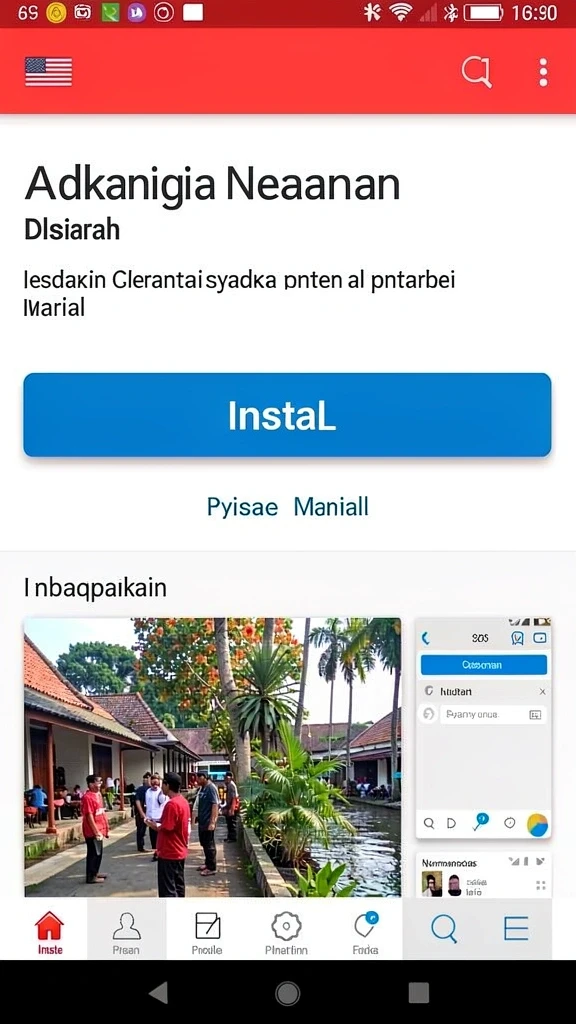Return to the system home screen
This screenshot has width=576, height=1024.
[287, 993]
